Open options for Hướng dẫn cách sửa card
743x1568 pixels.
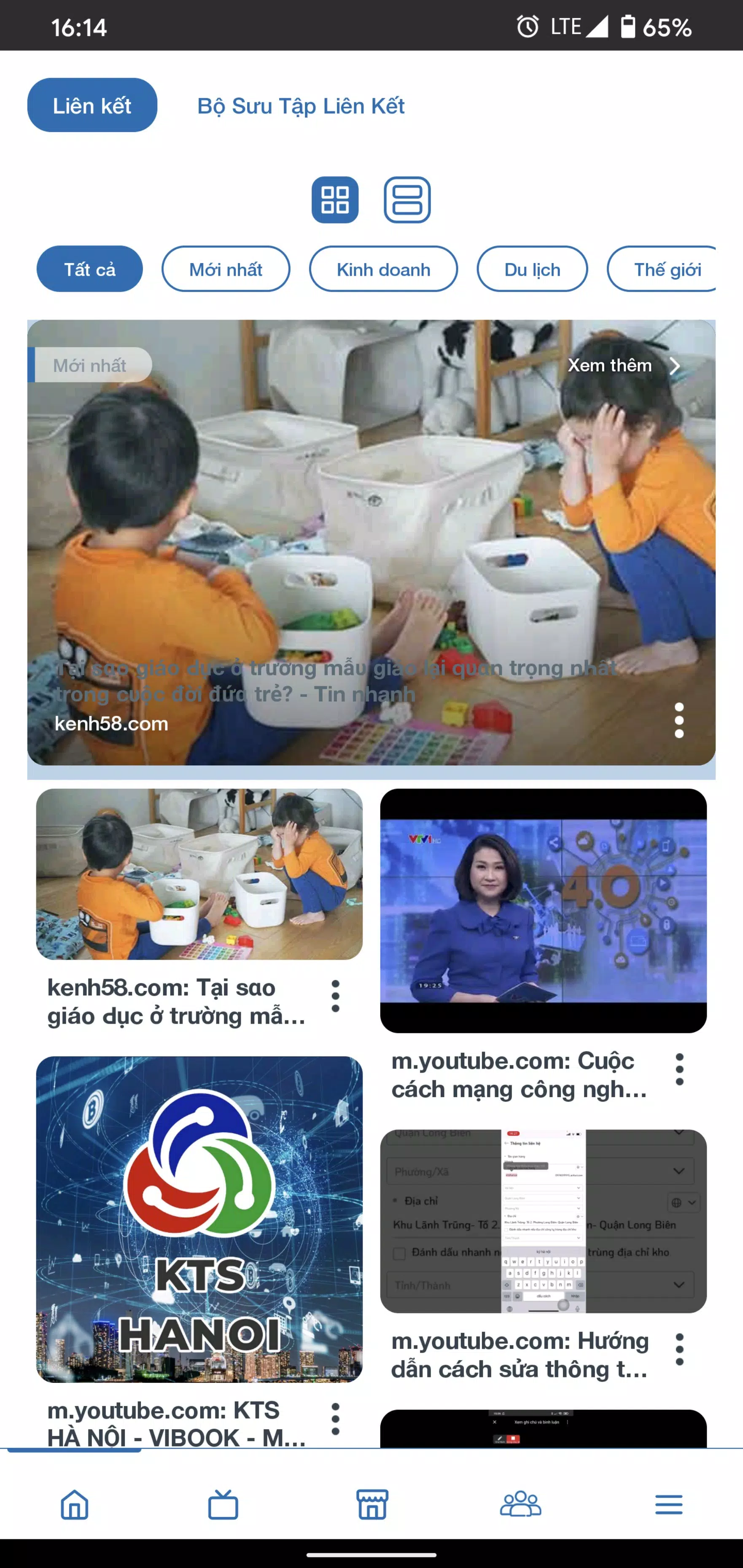click(680, 1350)
